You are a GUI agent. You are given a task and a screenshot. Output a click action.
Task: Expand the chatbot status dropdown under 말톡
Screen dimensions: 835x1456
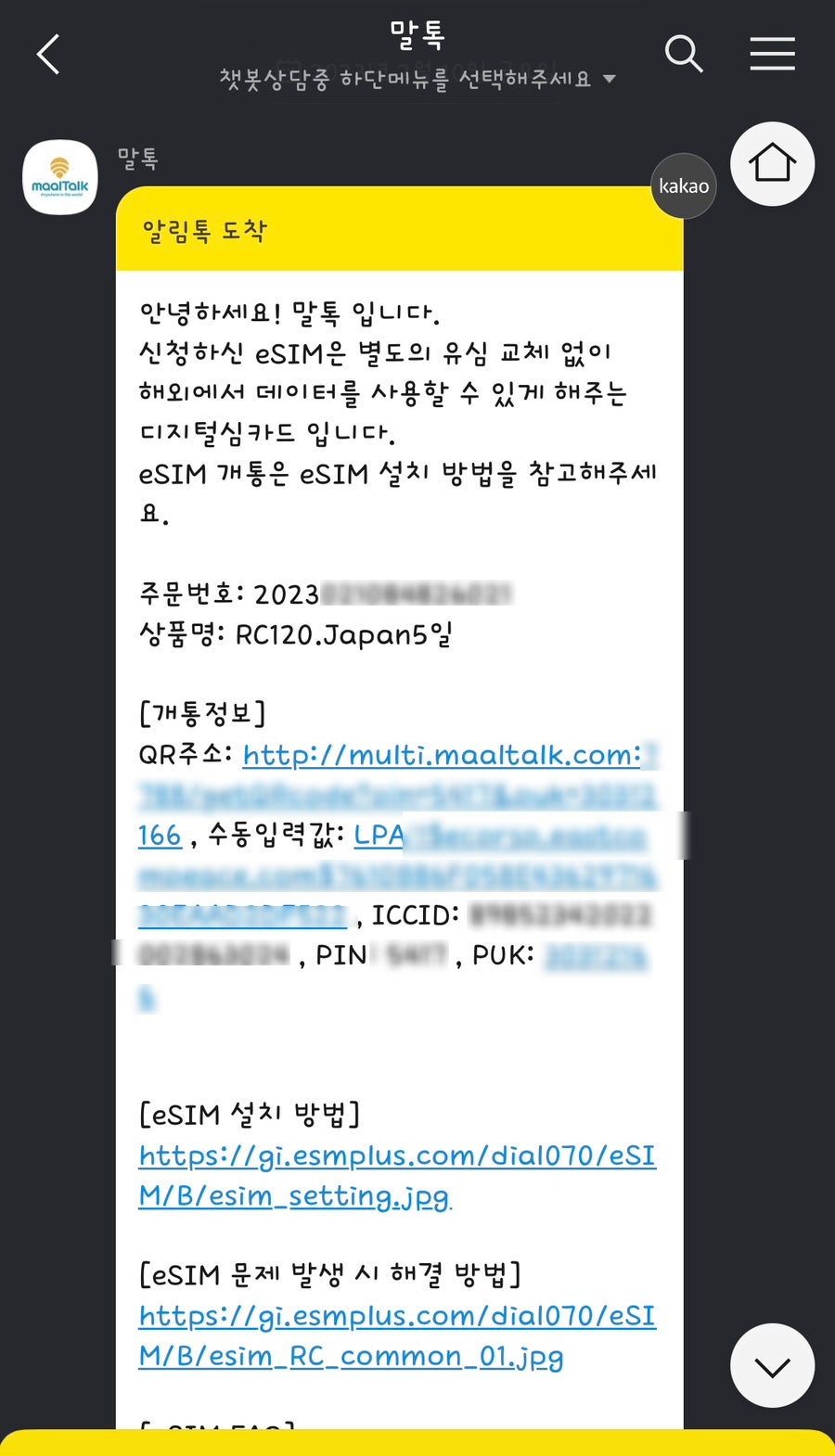pyautogui.click(x=609, y=79)
